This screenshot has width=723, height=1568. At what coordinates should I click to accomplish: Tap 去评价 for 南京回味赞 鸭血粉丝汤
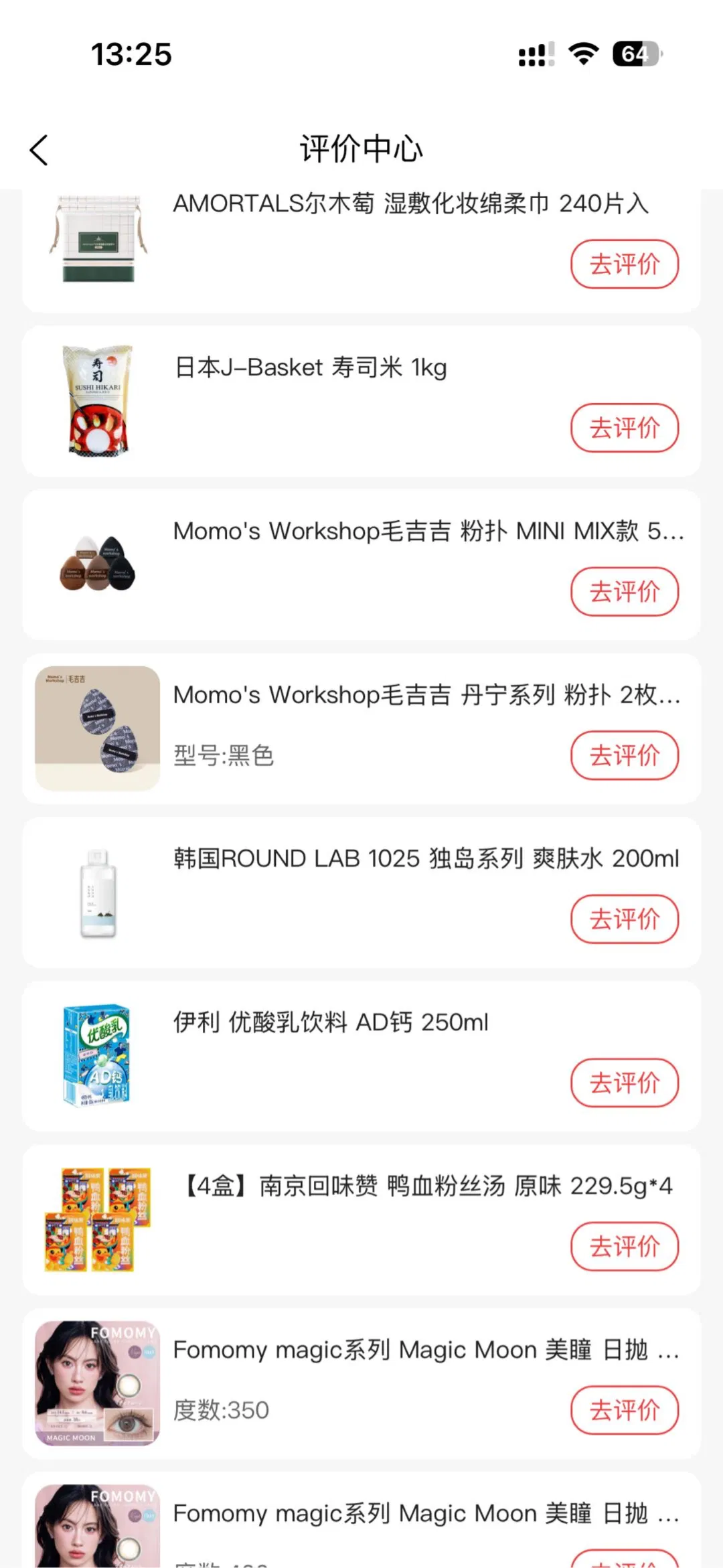click(x=624, y=1247)
